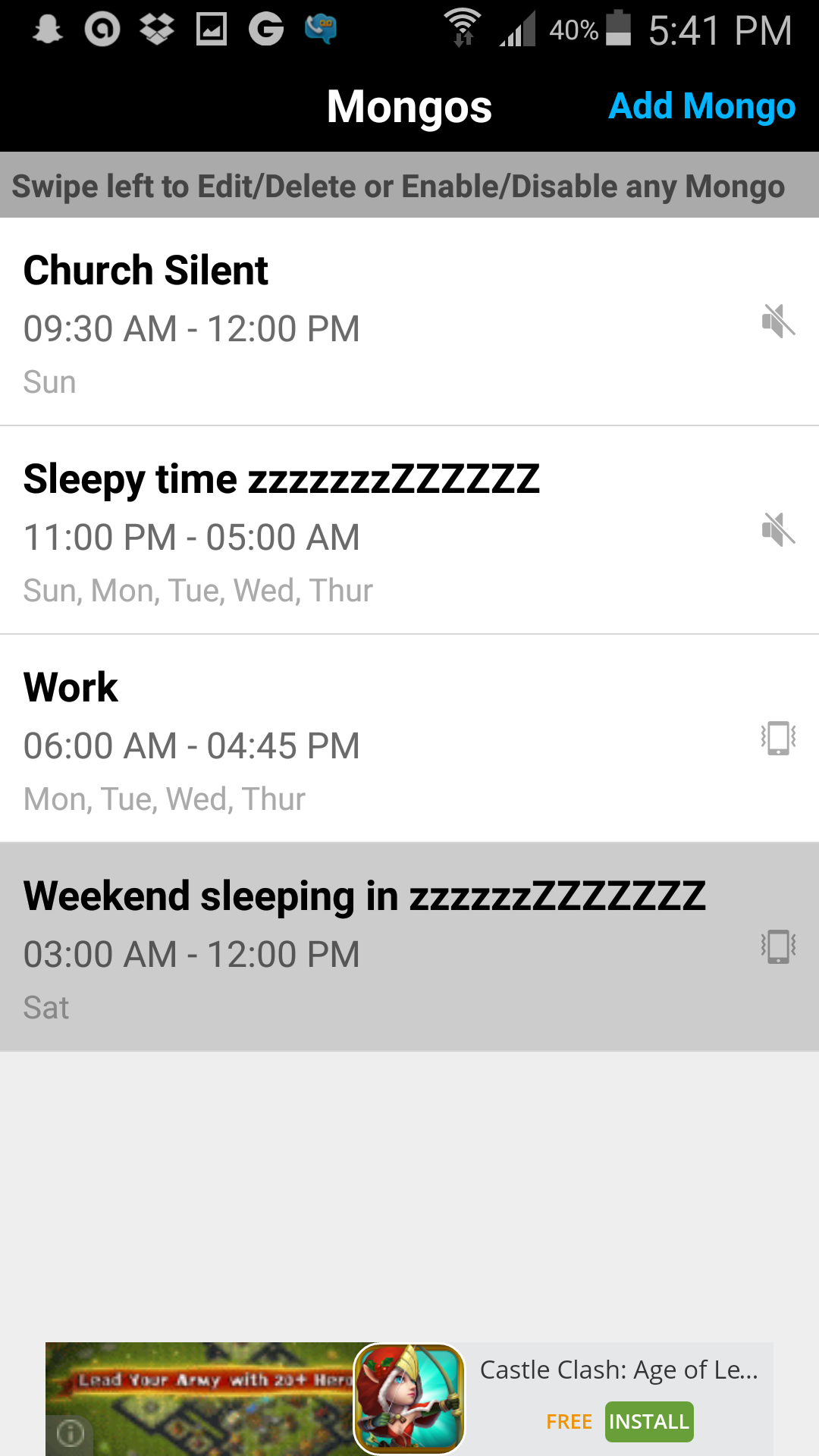Screen dimensions: 819x1456
Task: Select the Sleepy time mongo row
Action: tap(379, 531)
